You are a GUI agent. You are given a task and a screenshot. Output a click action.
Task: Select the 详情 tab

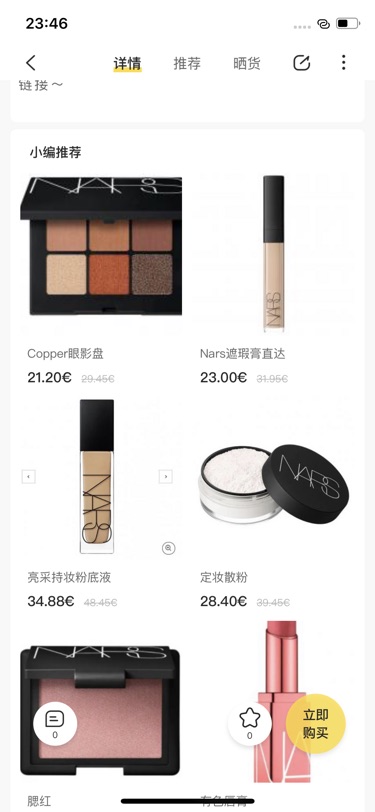coord(127,64)
